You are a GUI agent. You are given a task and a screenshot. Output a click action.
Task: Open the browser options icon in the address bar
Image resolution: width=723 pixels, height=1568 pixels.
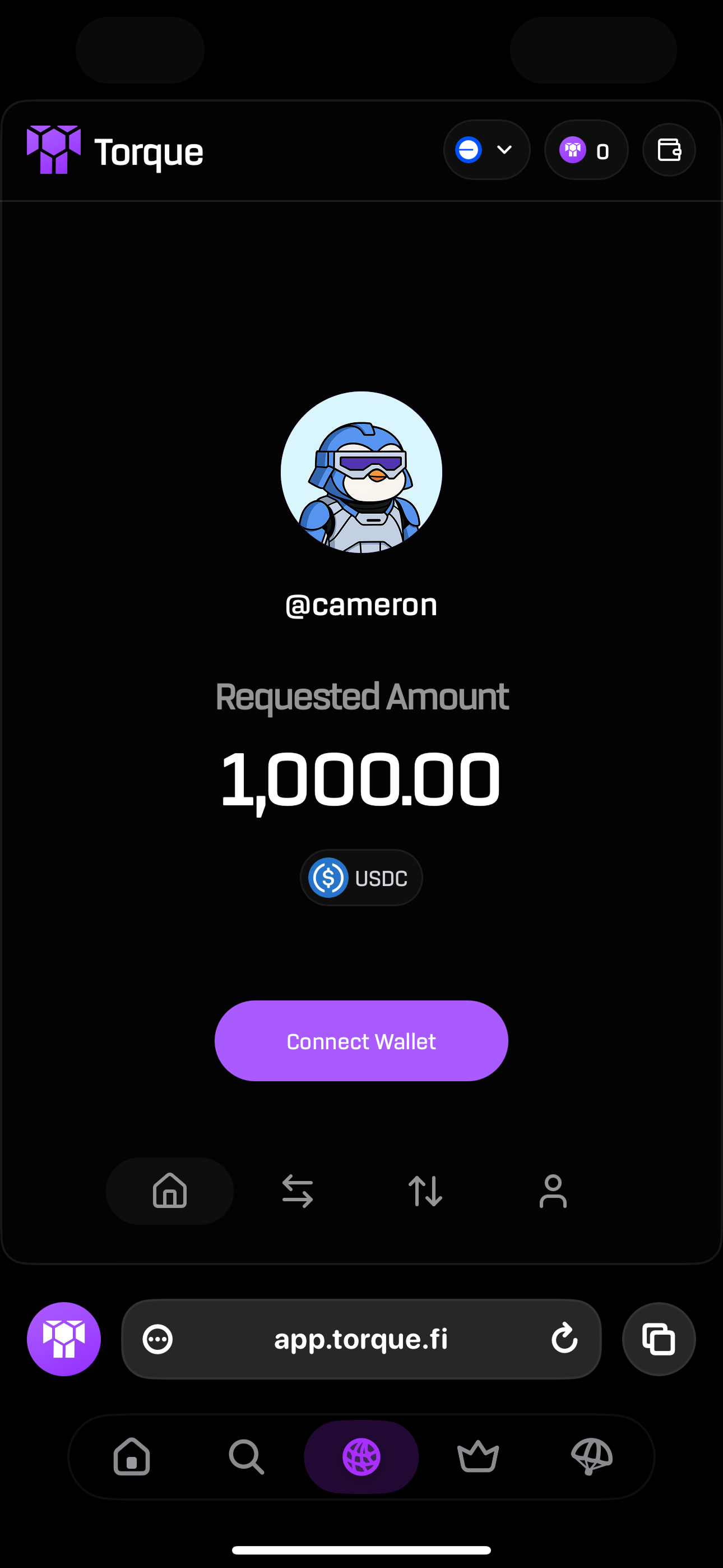(x=158, y=1339)
